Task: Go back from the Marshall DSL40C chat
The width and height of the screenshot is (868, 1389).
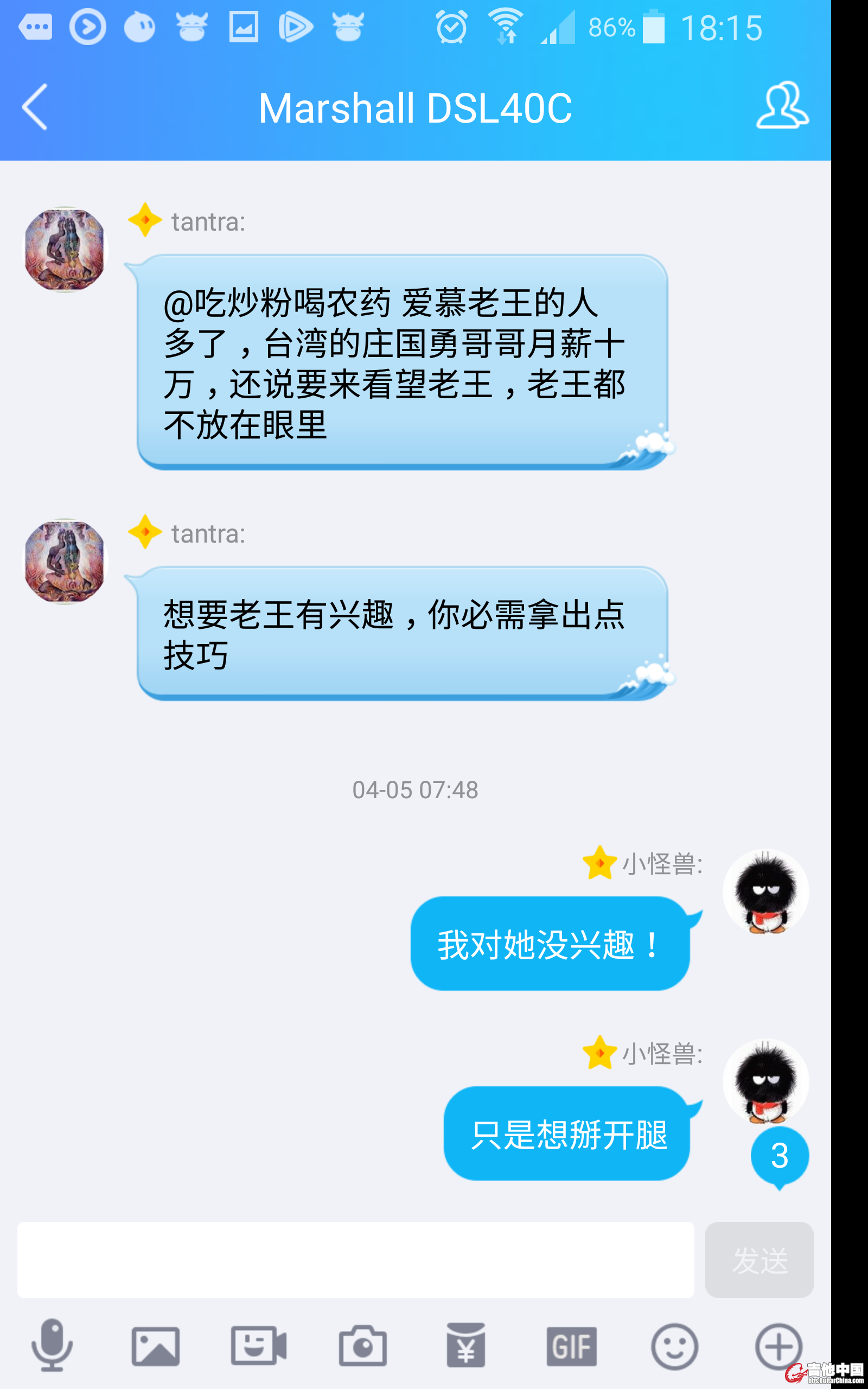Action: (34, 107)
